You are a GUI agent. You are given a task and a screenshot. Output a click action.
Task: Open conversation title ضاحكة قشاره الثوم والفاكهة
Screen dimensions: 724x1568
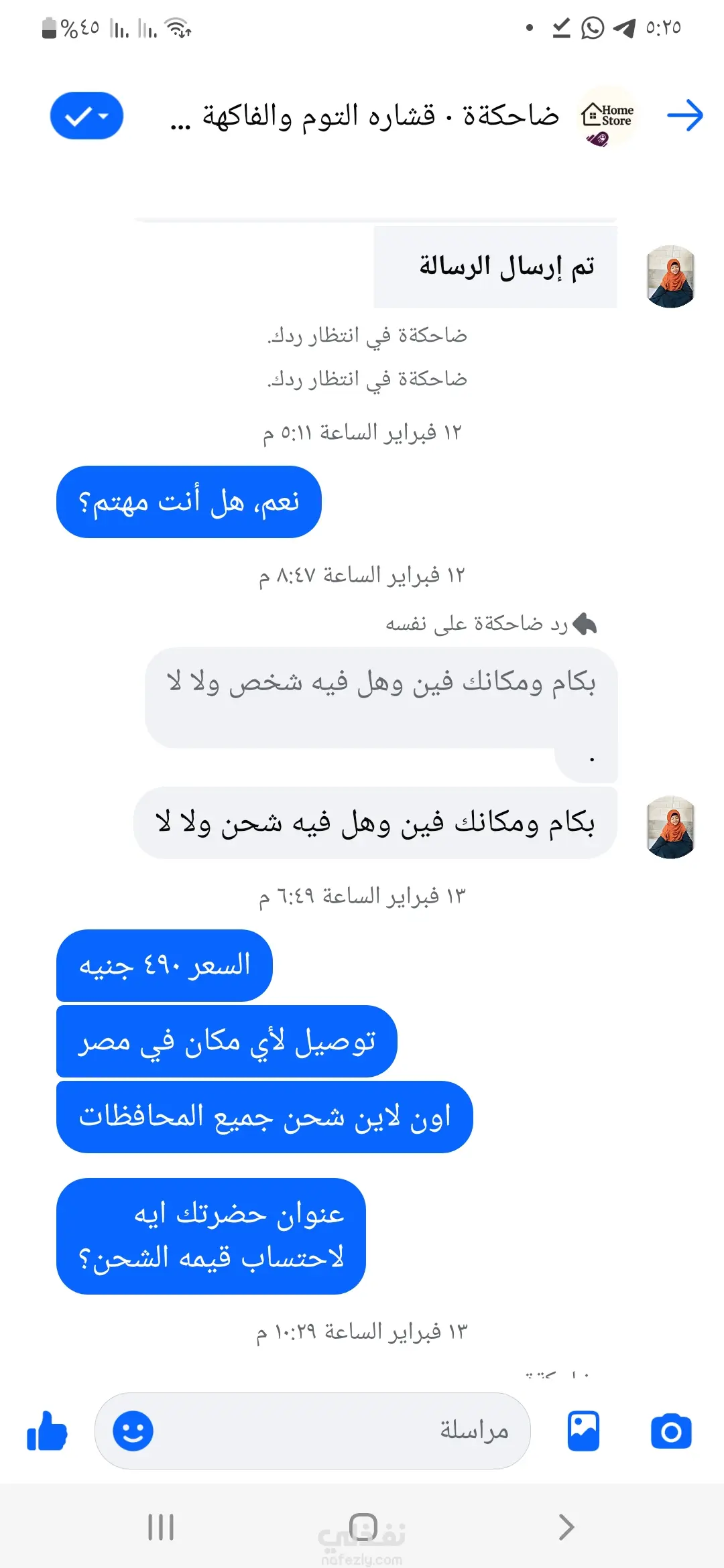tap(365, 117)
